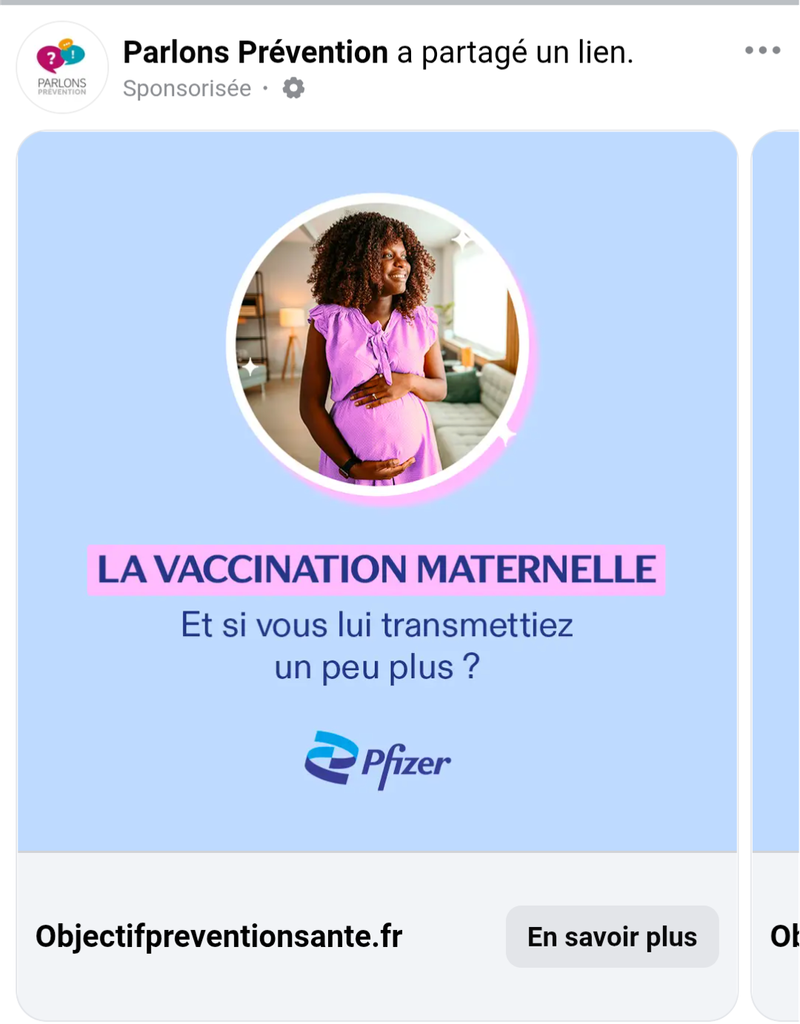The width and height of the screenshot is (800, 1024).
Task: Open the Parlons Prévention page name
Action: (255, 52)
